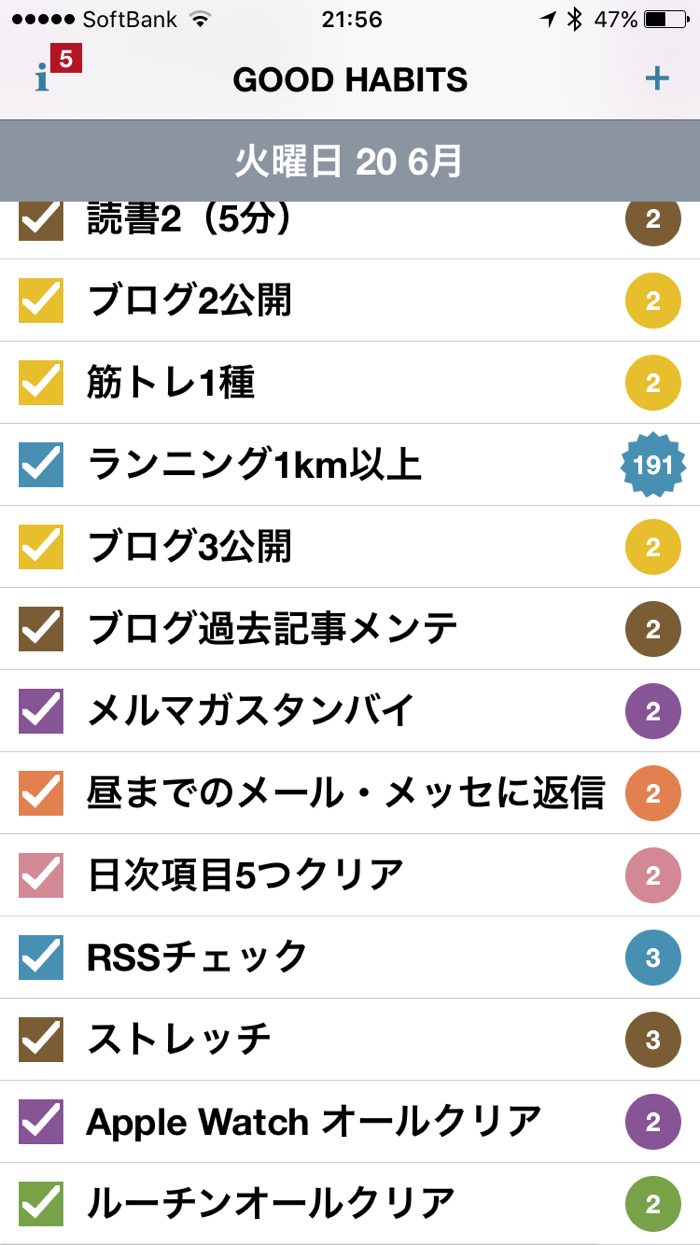Viewport: 700px width, 1245px height.
Task: Toggle the 日次項目5つクリア checkbox
Action: (41, 874)
